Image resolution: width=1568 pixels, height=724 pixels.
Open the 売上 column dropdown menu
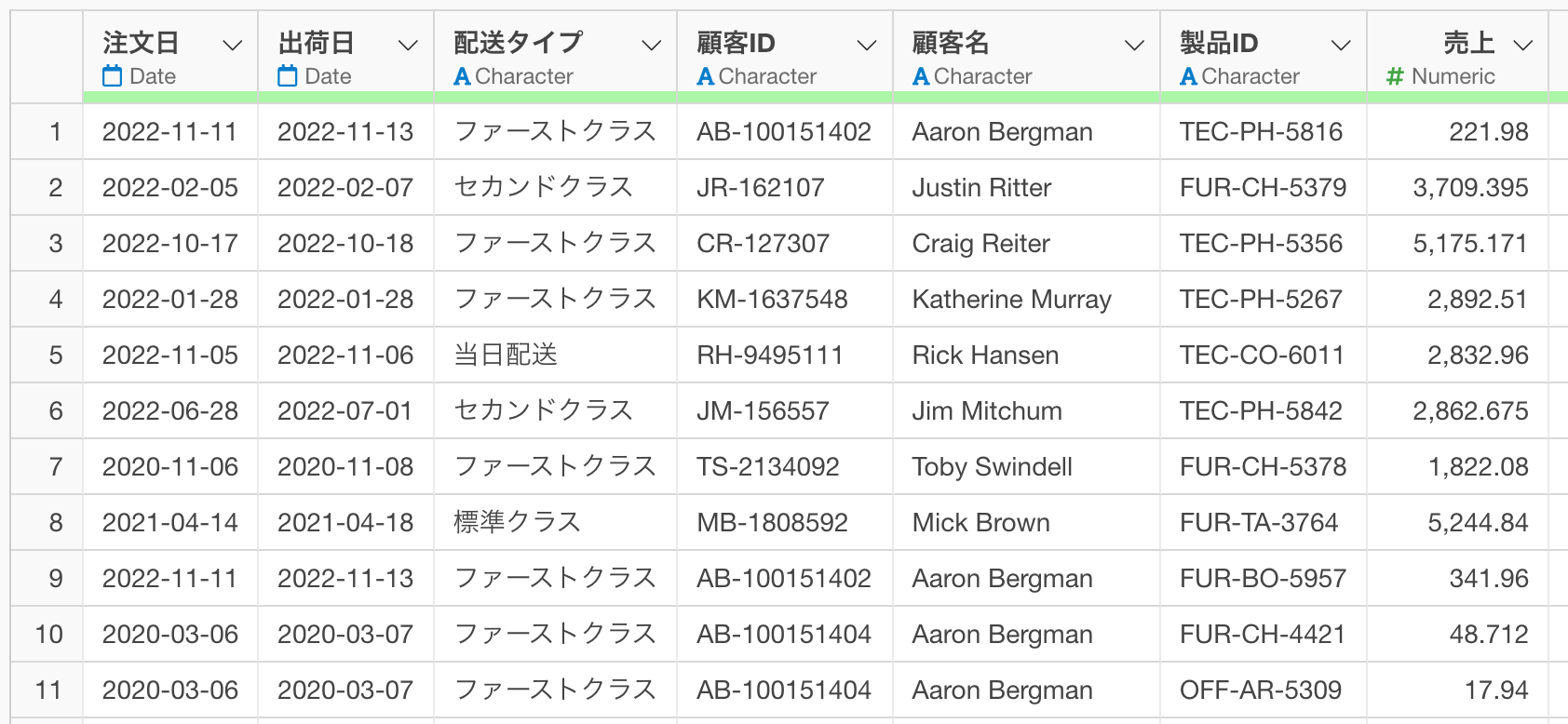tap(1523, 45)
